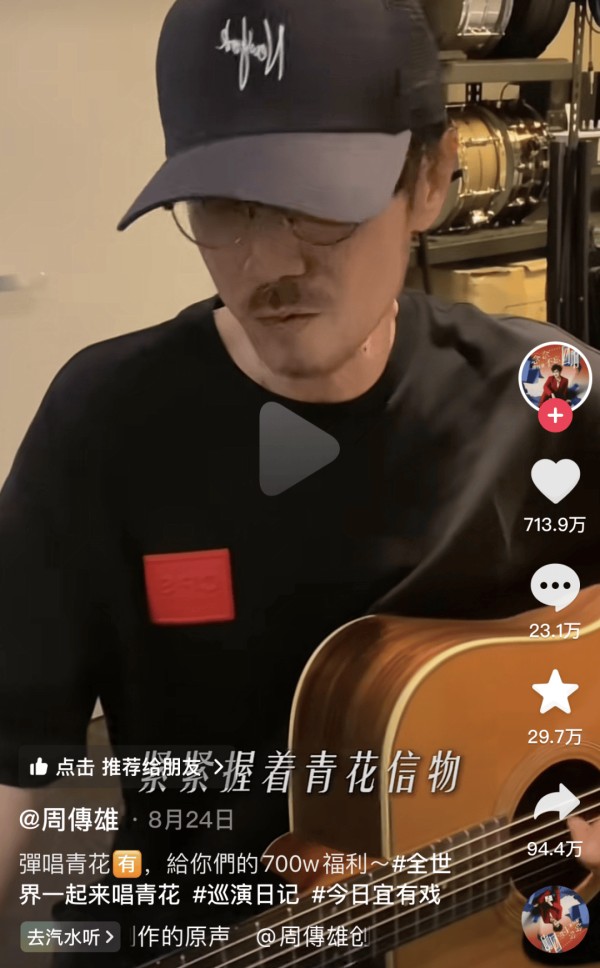Open the @周傳雄 username

click(69, 820)
